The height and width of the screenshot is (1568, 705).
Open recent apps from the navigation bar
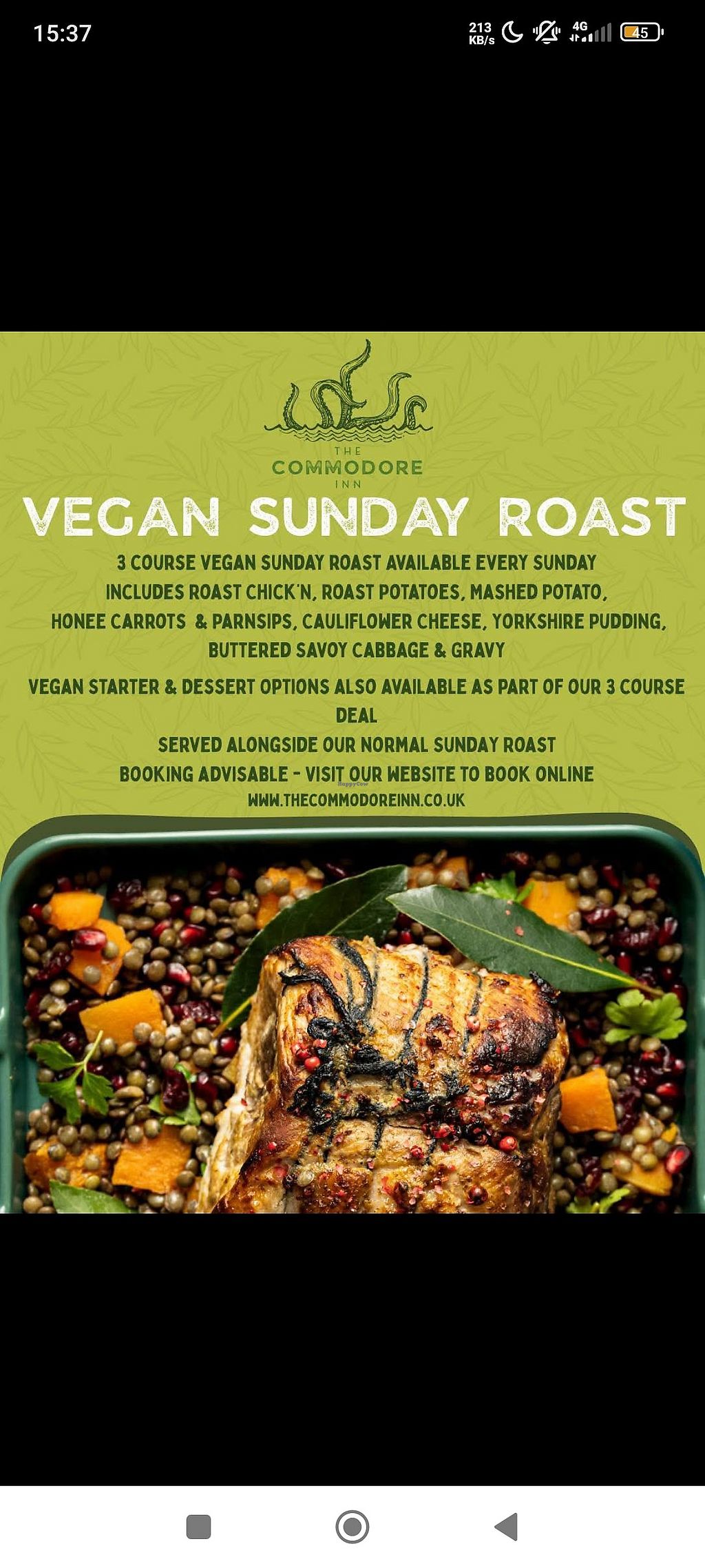[x=198, y=1527]
